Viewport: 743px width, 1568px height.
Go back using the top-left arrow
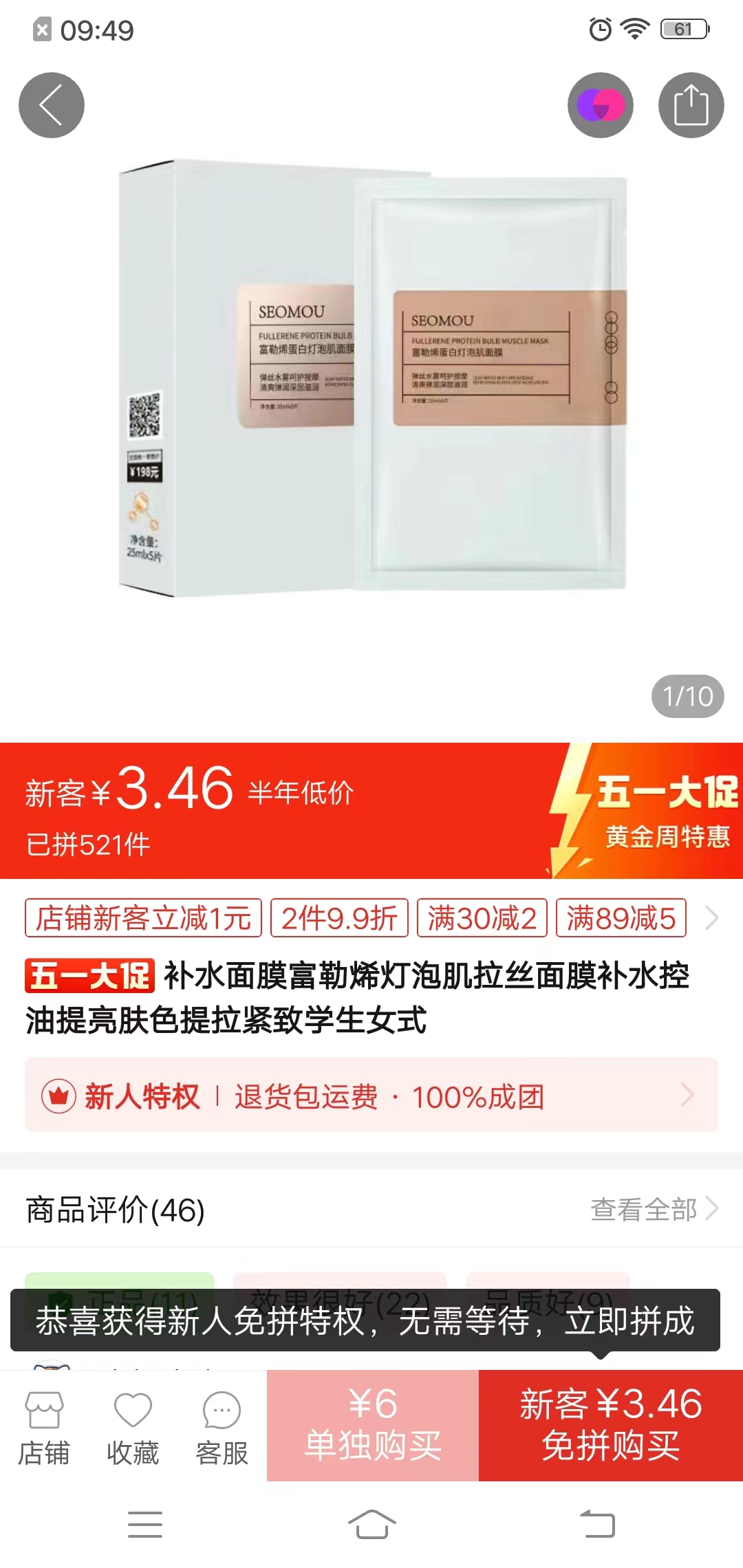(x=52, y=105)
